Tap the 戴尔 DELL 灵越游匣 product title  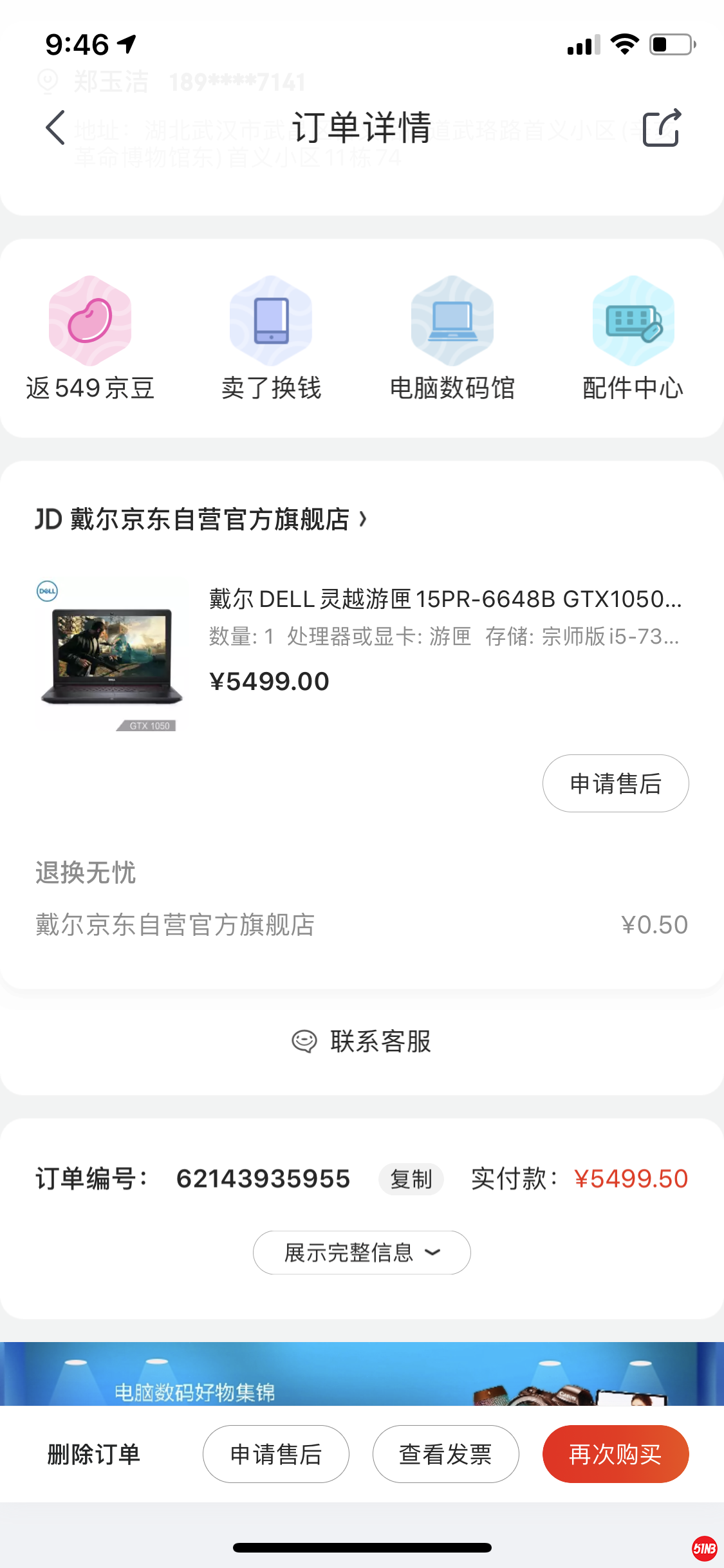pos(444,599)
